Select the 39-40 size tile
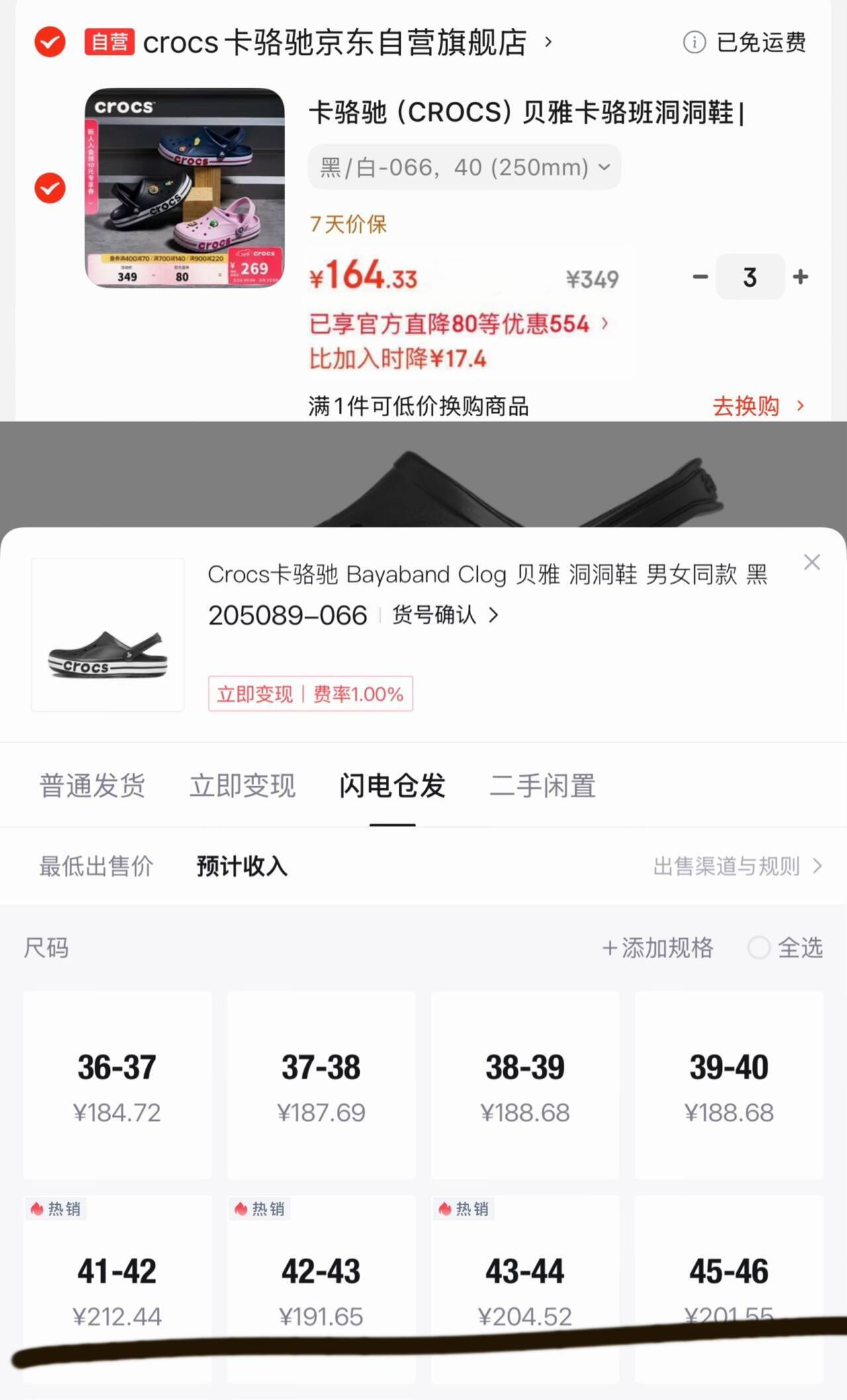 [x=729, y=1085]
